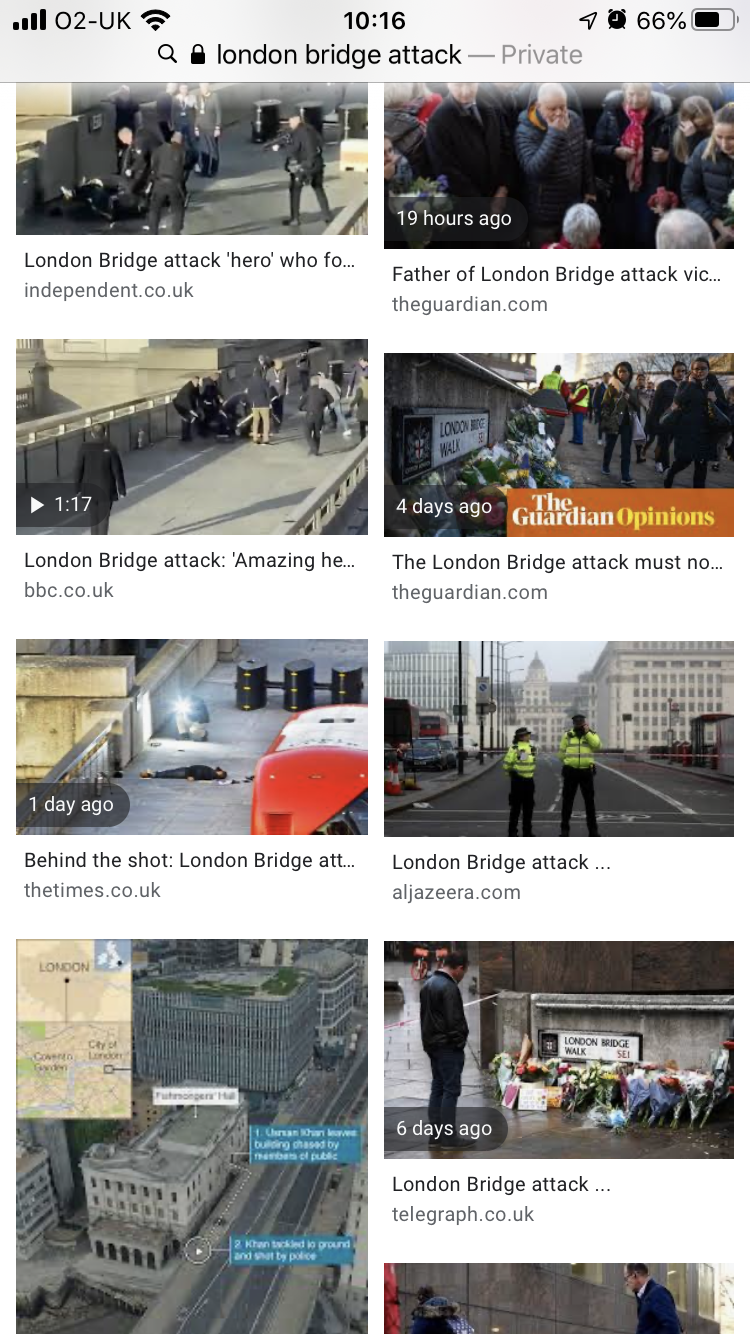Open the aljazeera.com image result
The image size is (750, 1334).
click(x=558, y=739)
